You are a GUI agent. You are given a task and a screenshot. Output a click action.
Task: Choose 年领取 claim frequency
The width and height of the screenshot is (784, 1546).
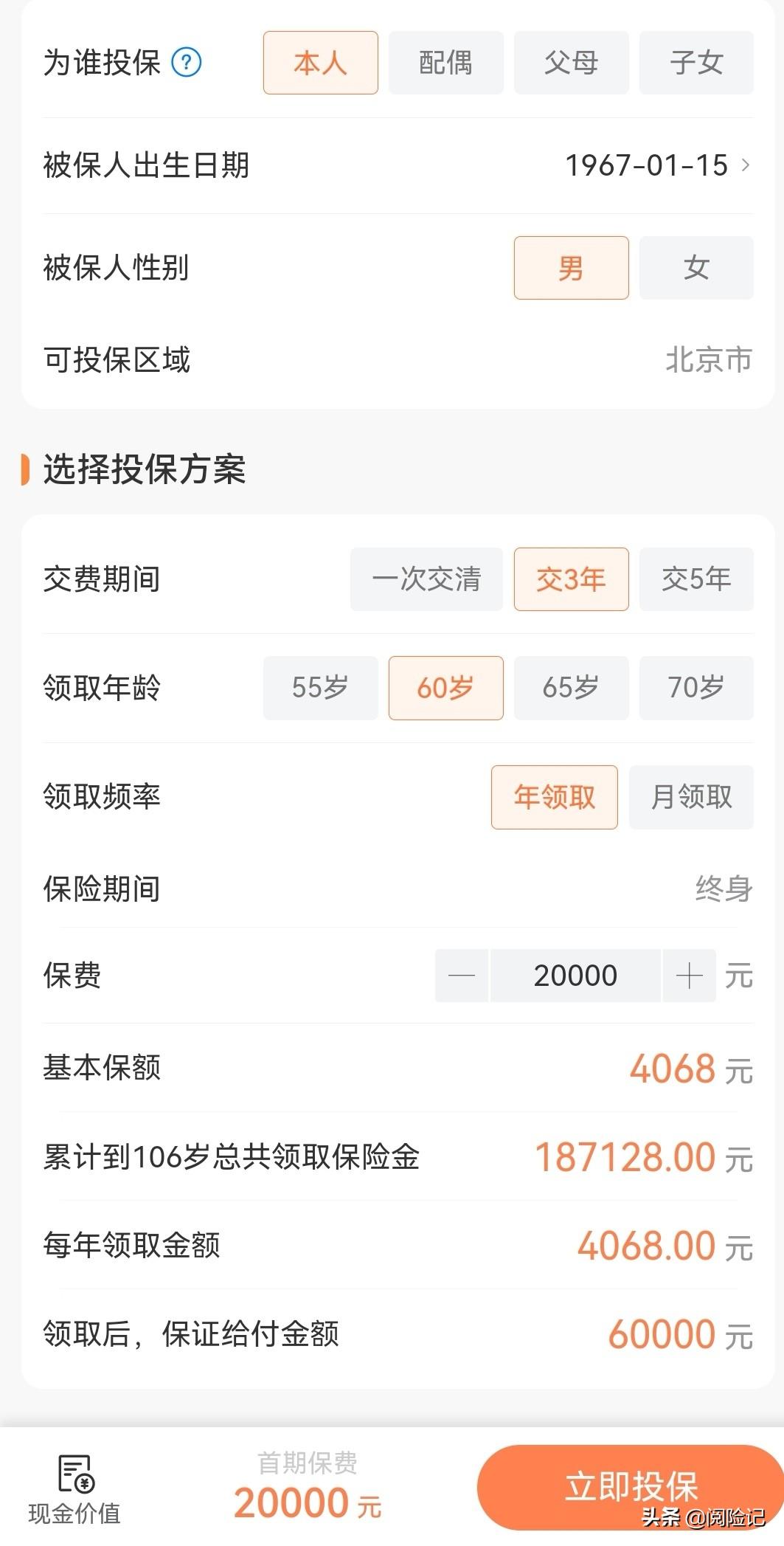pyautogui.click(x=555, y=797)
